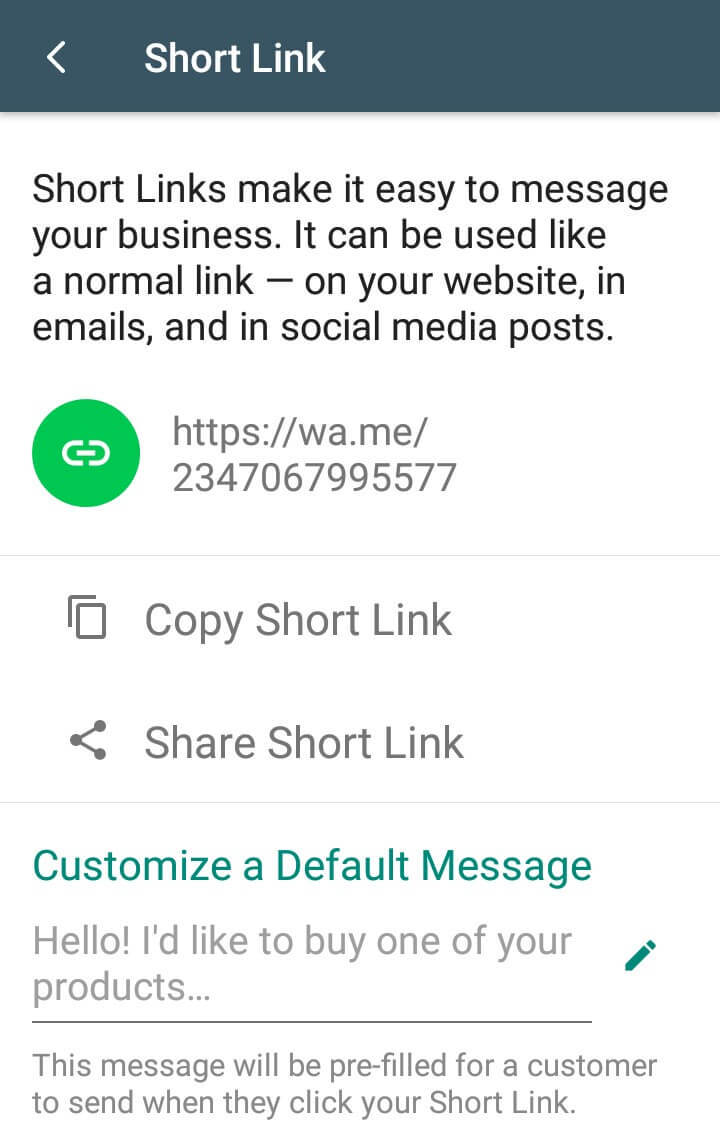Start editing via the pencil button
Image resolution: width=720 pixels, height=1144 pixels.
641,955
